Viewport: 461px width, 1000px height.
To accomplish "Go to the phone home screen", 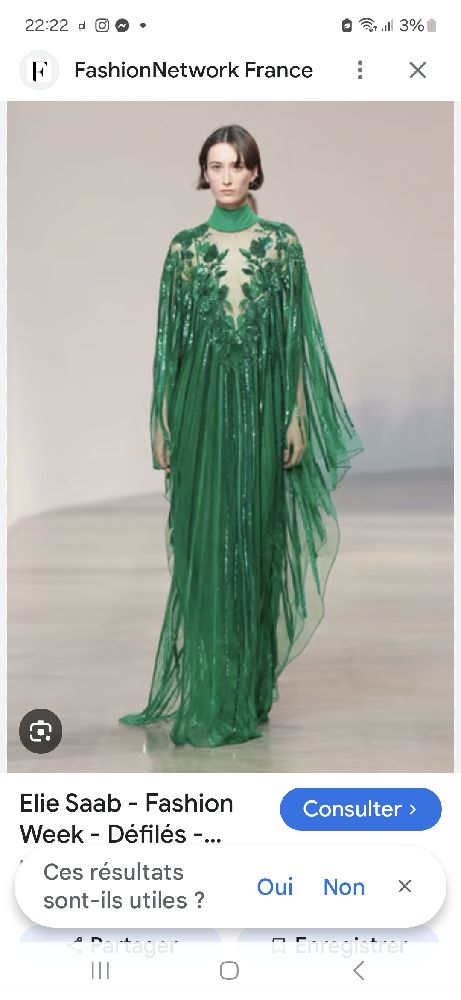I will click(x=230, y=971).
